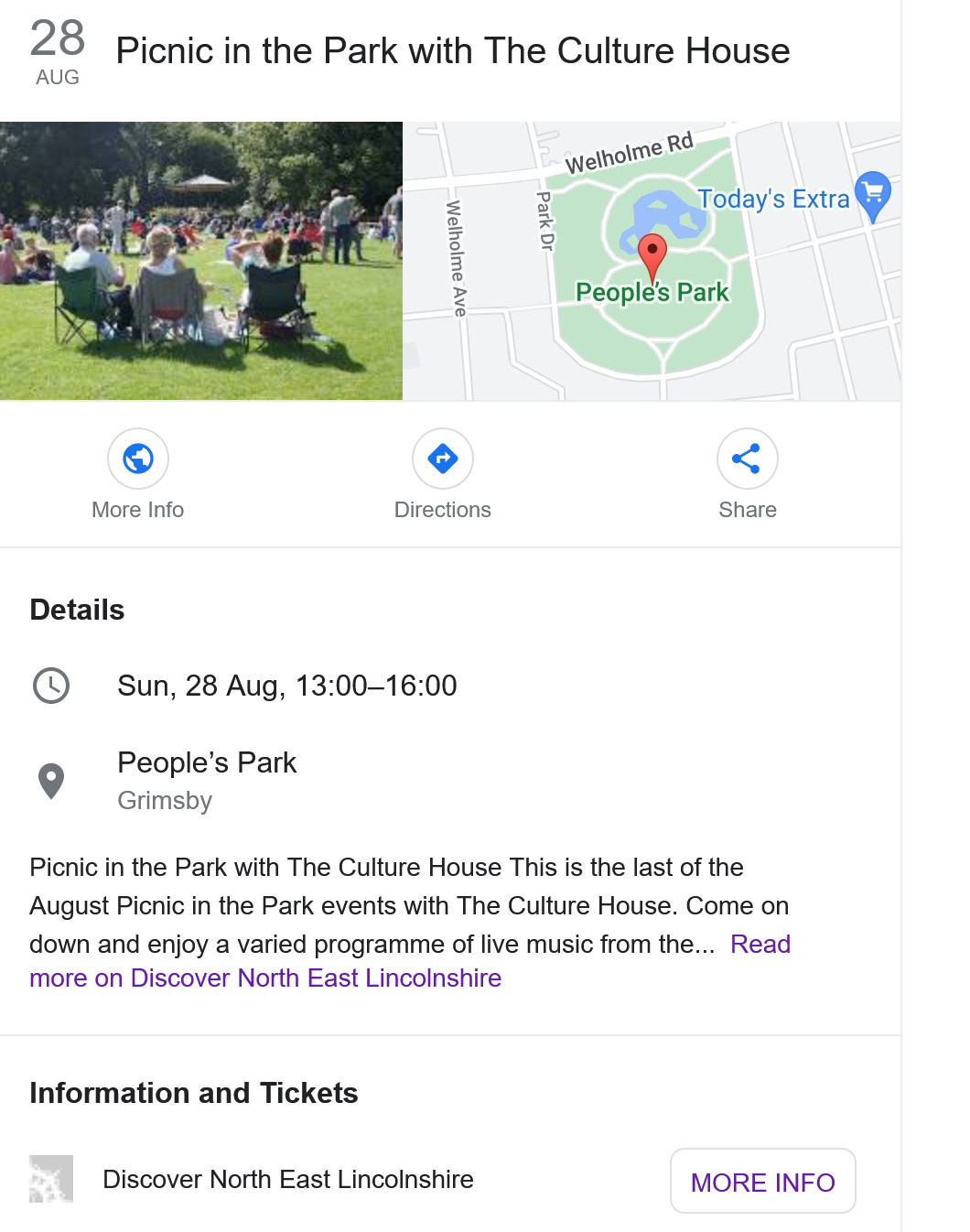
Task: Open the Discover North East Lincolnshire row
Action: (287, 1180)
